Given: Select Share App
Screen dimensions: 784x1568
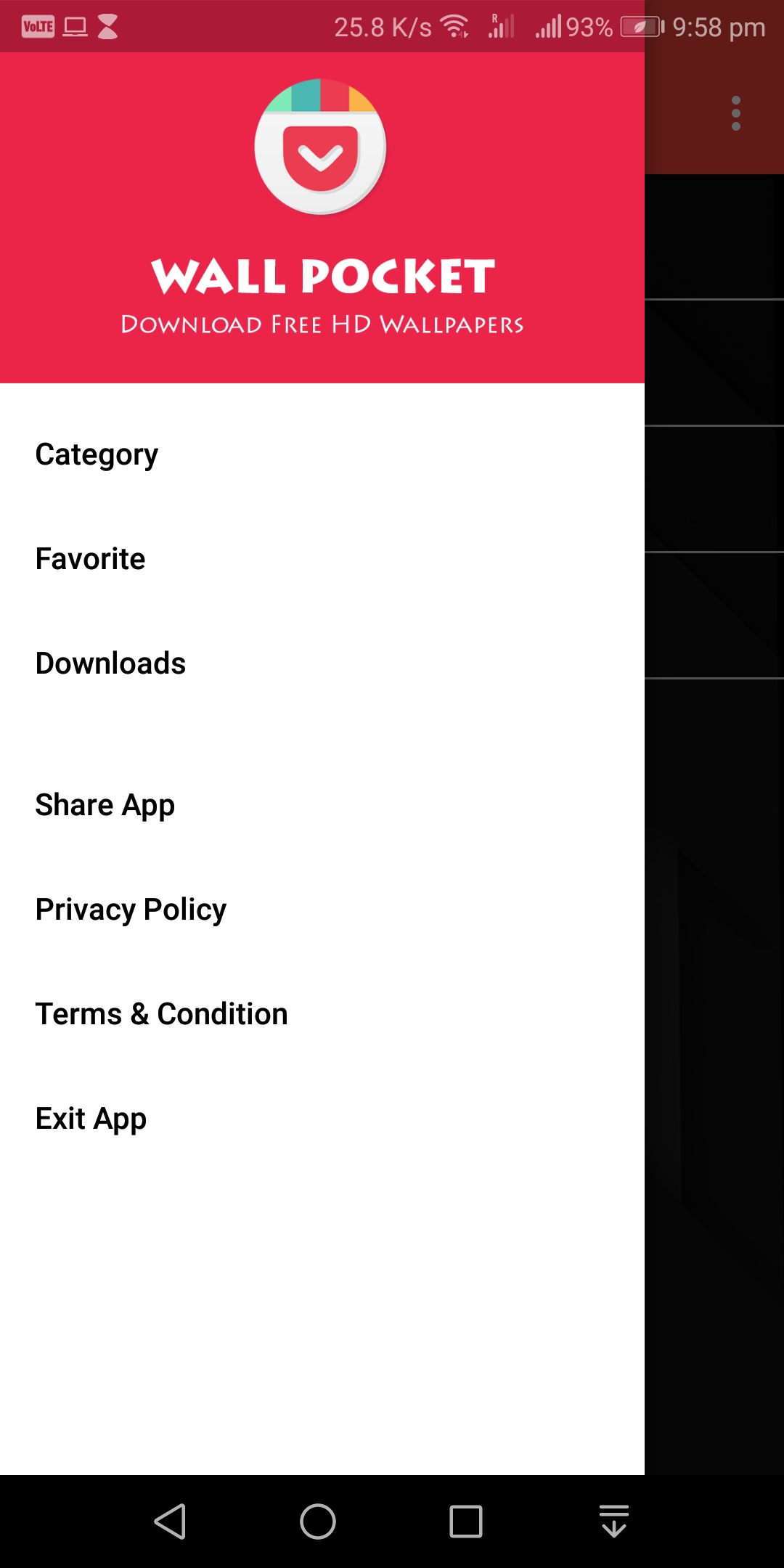Looking at the screenshot, I should click(105, 806).
